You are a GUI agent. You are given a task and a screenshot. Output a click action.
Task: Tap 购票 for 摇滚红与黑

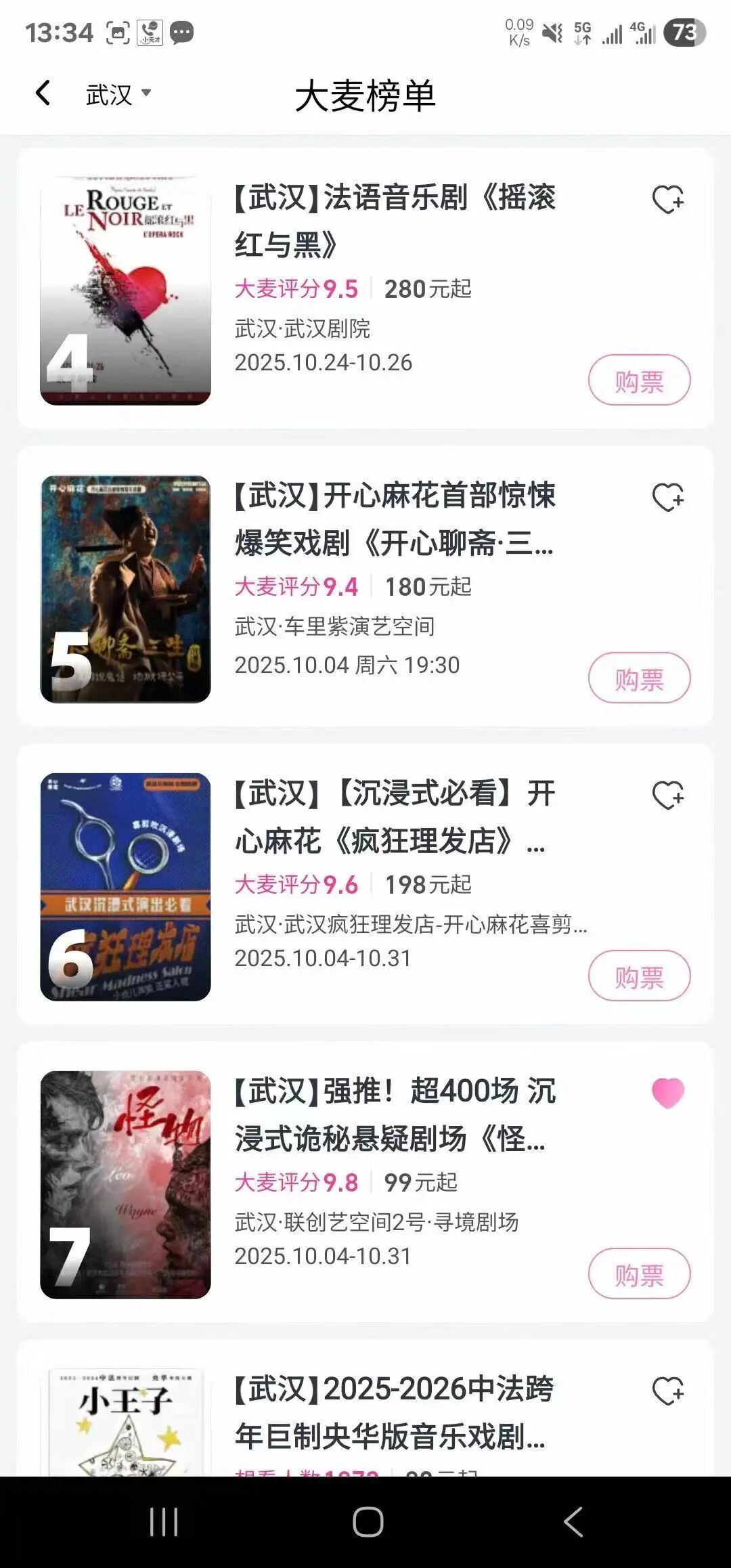pyautogui.click(x=639, y=380)
